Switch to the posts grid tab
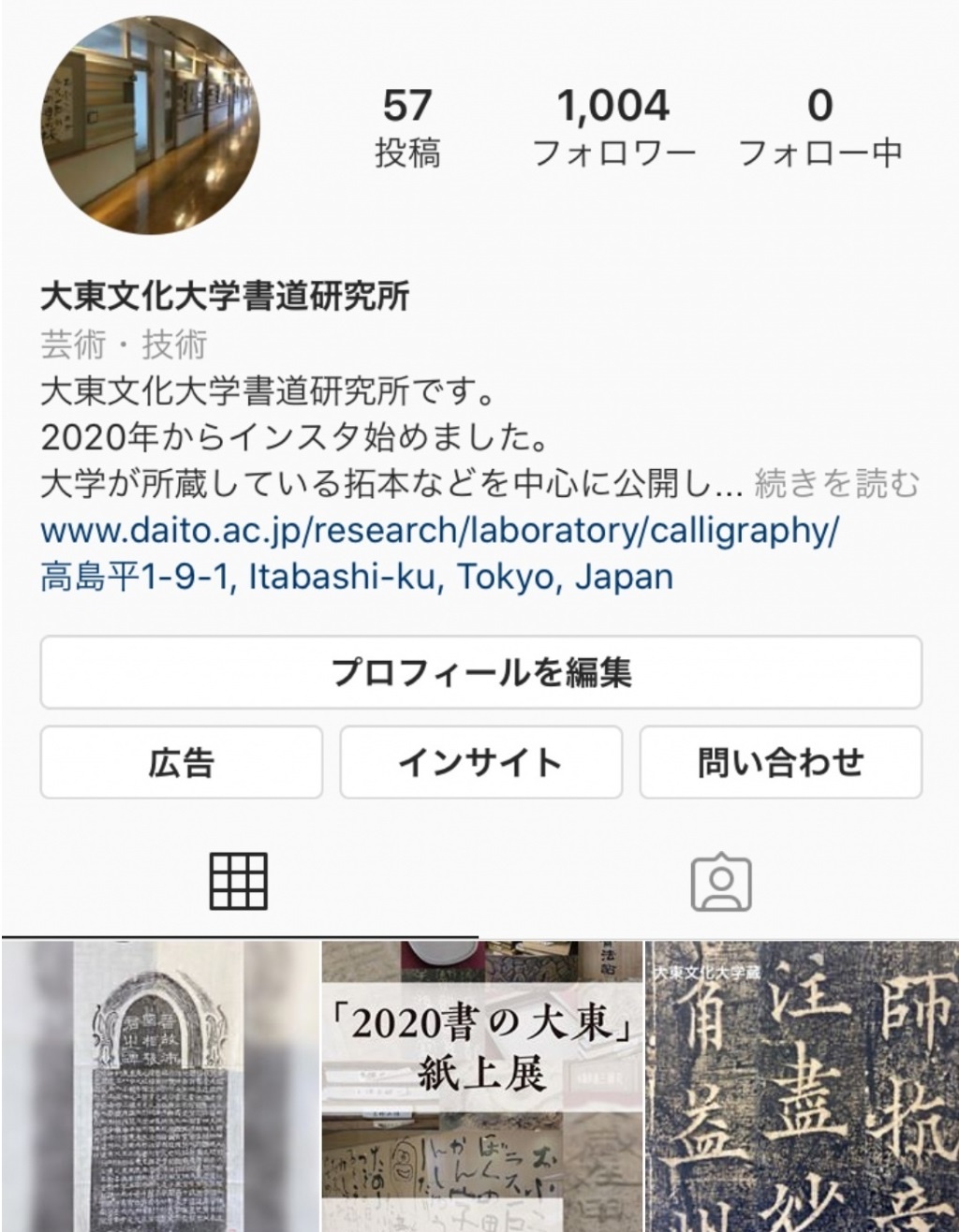This screenshot has width=959, height=1232. pos(239,881)
